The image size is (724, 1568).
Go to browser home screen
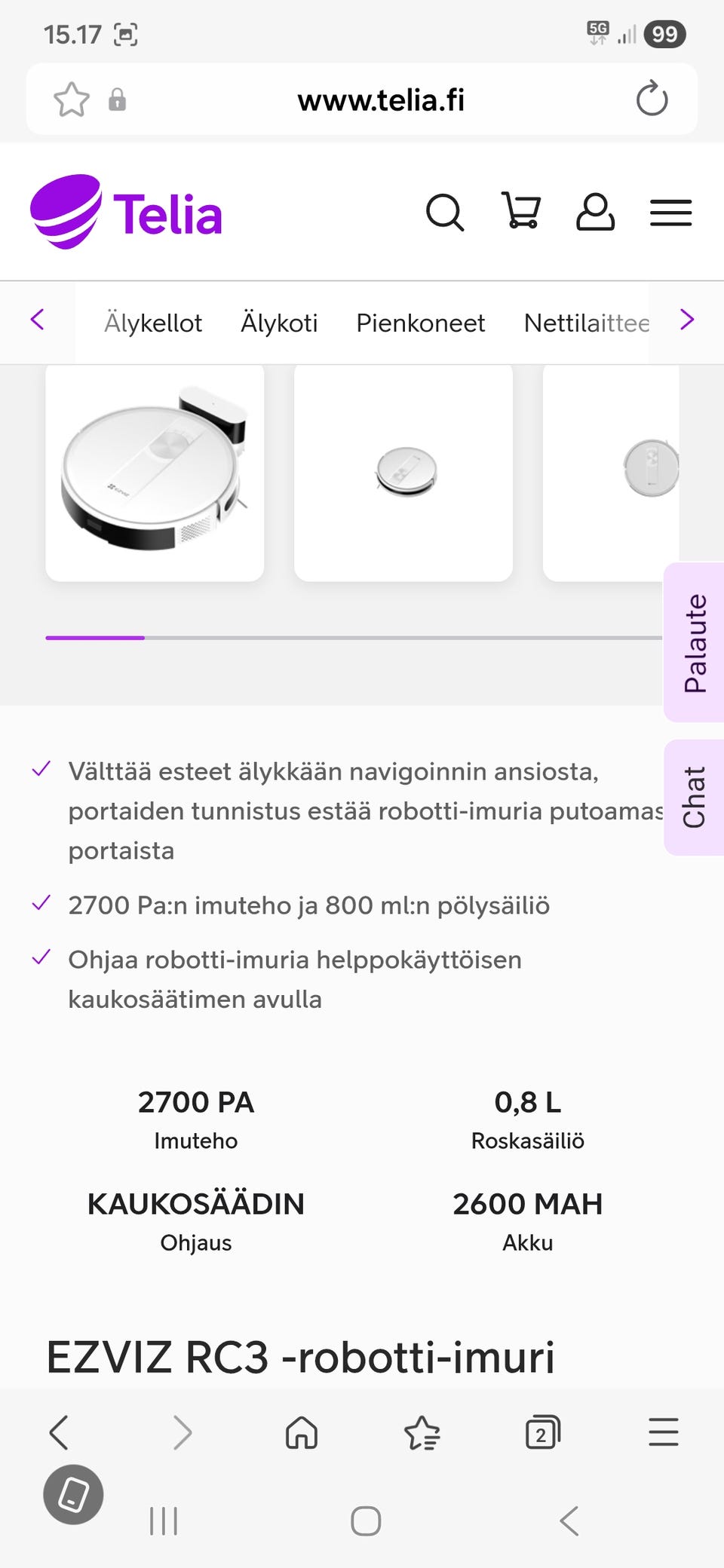pos(302,1431)
